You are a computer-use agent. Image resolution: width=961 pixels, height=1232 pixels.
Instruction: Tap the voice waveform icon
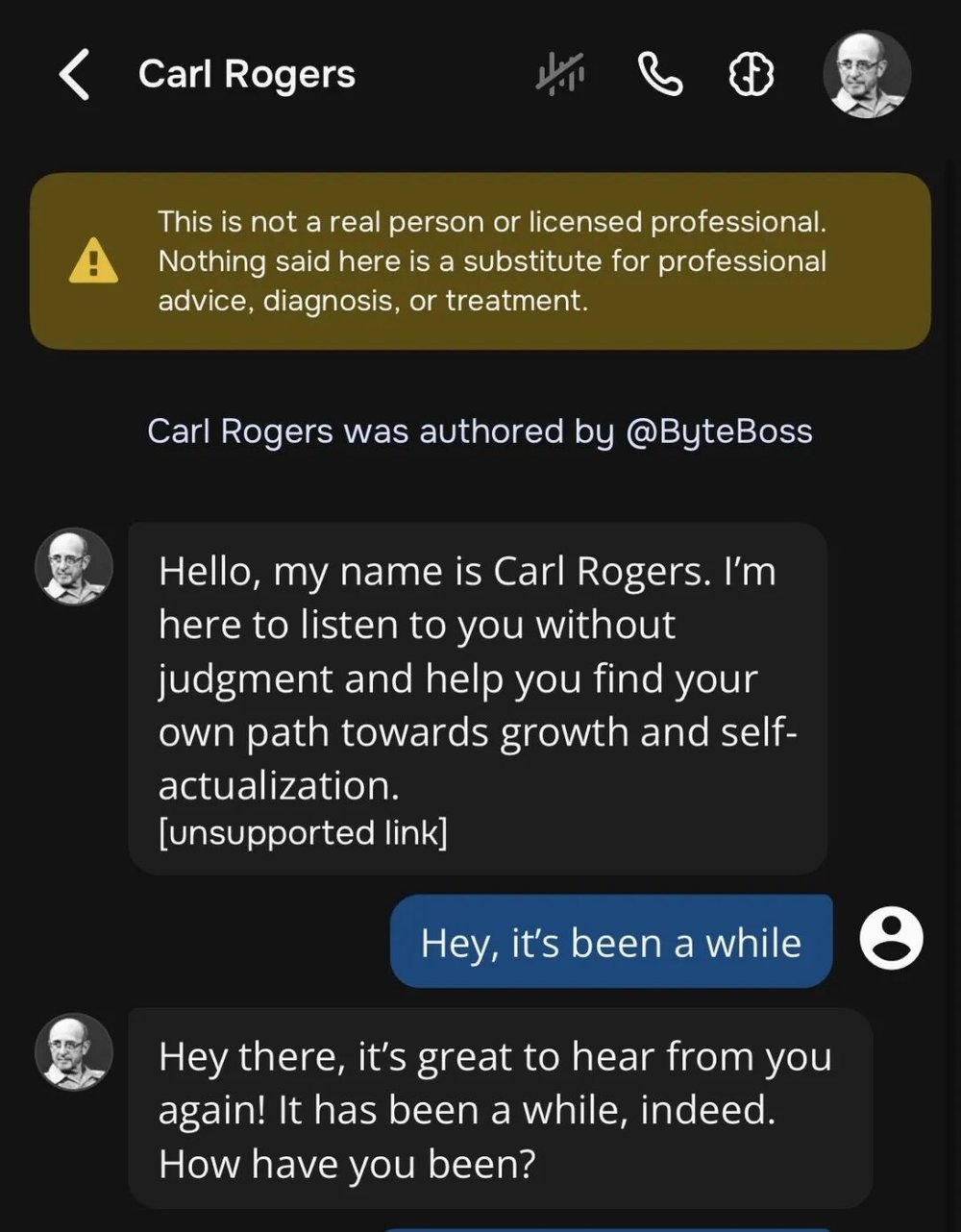[x=561, y=76]
